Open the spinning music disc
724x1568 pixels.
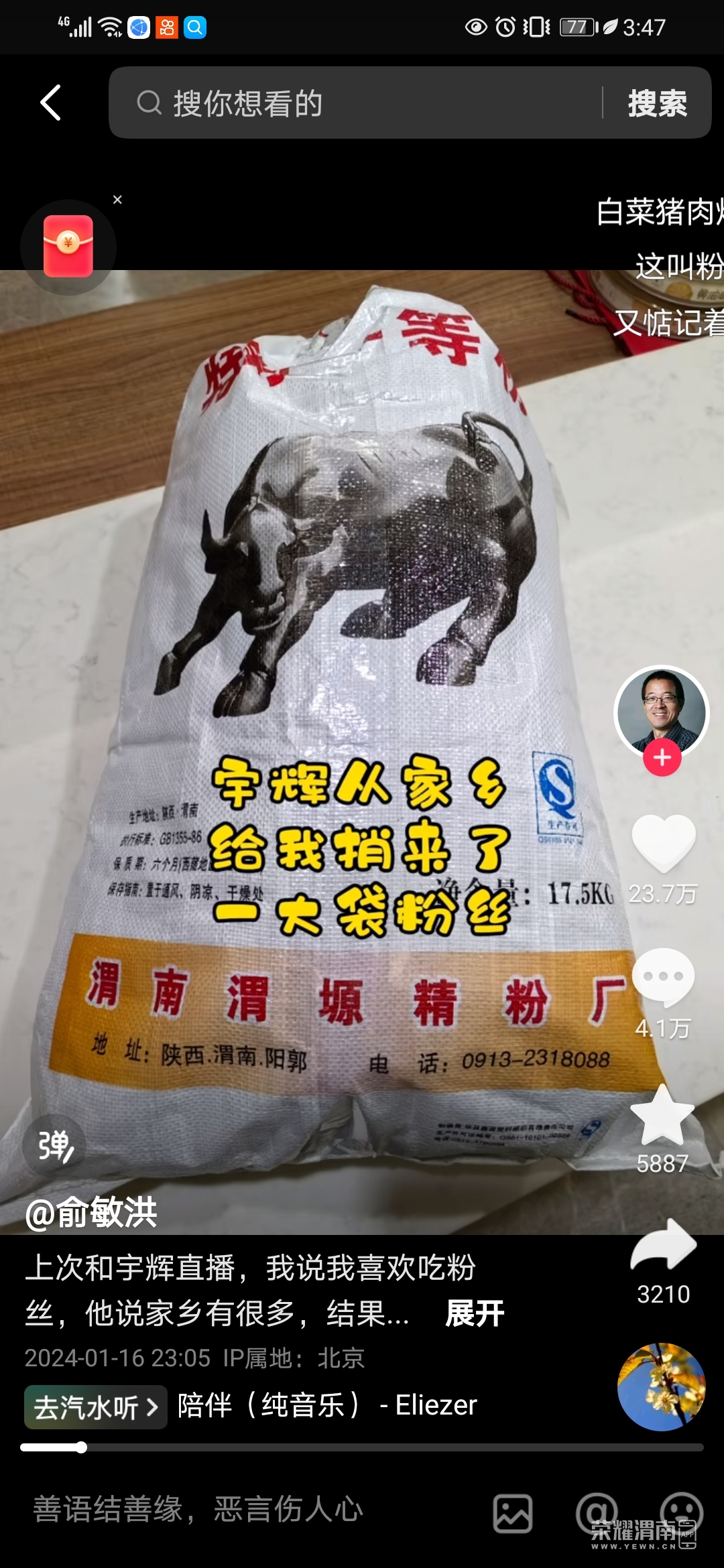coord(661,1387)
